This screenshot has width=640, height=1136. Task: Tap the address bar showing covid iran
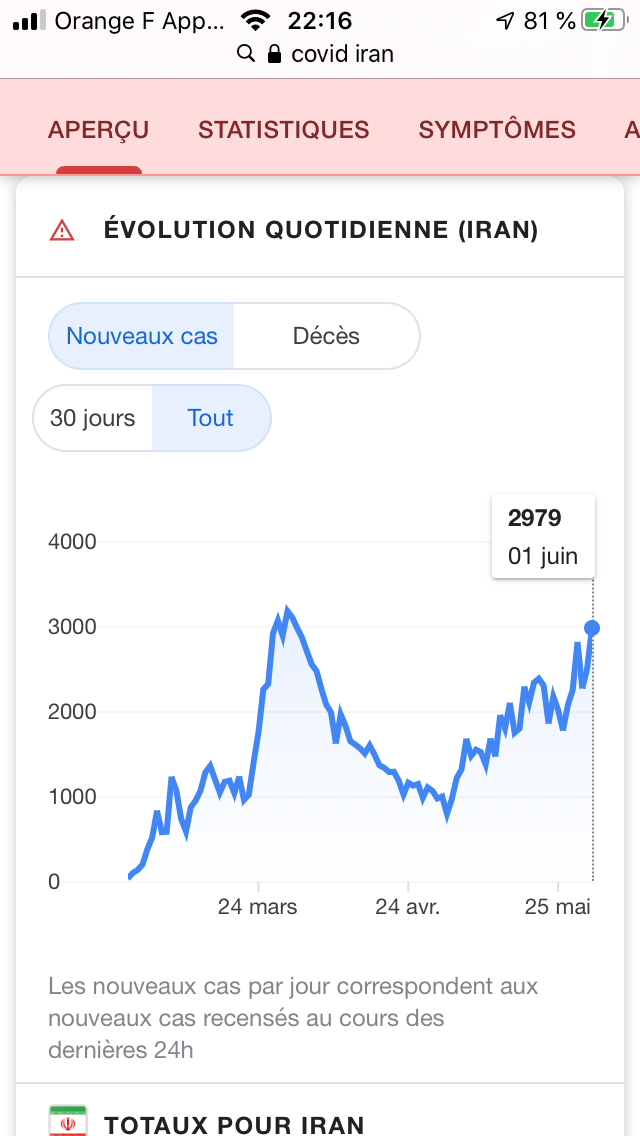319,54
